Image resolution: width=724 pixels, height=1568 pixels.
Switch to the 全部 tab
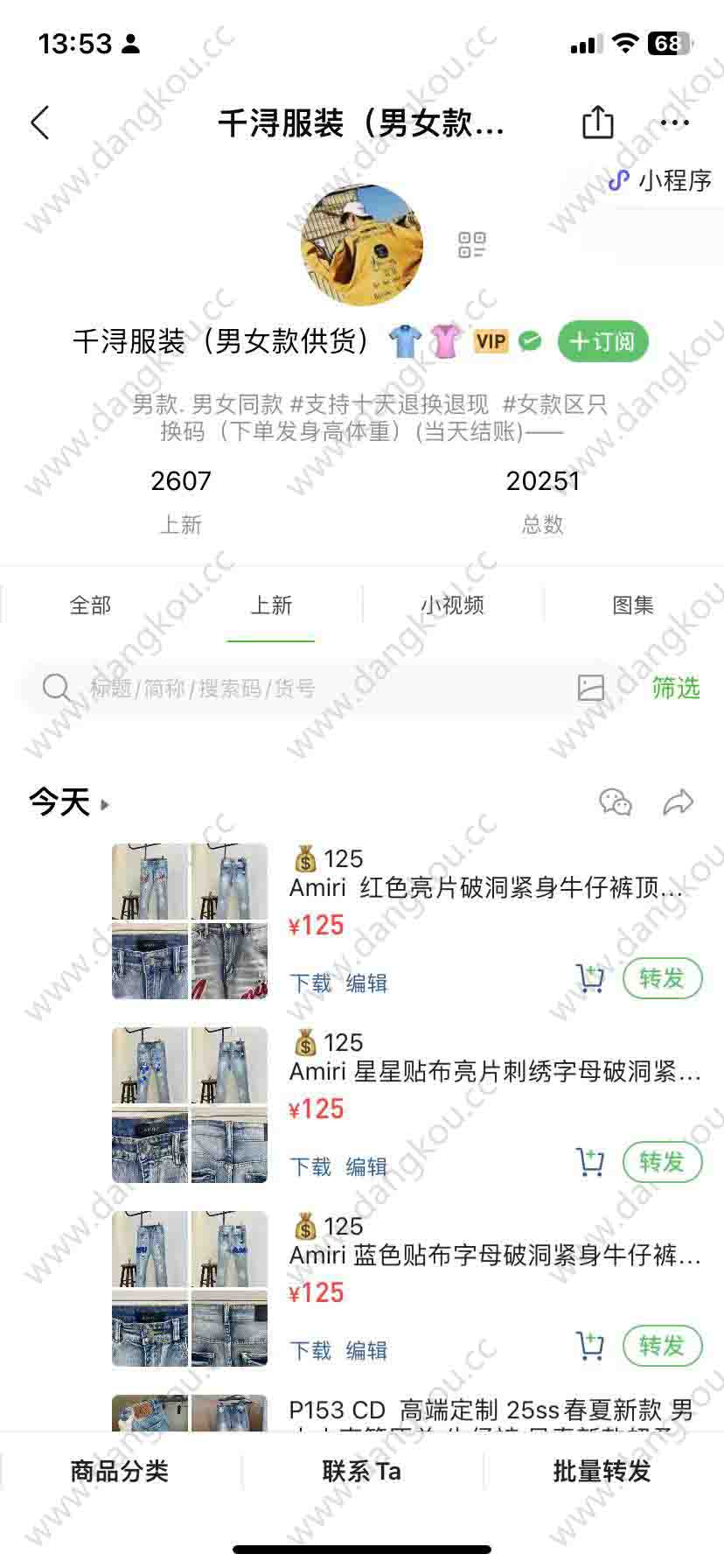90,605
